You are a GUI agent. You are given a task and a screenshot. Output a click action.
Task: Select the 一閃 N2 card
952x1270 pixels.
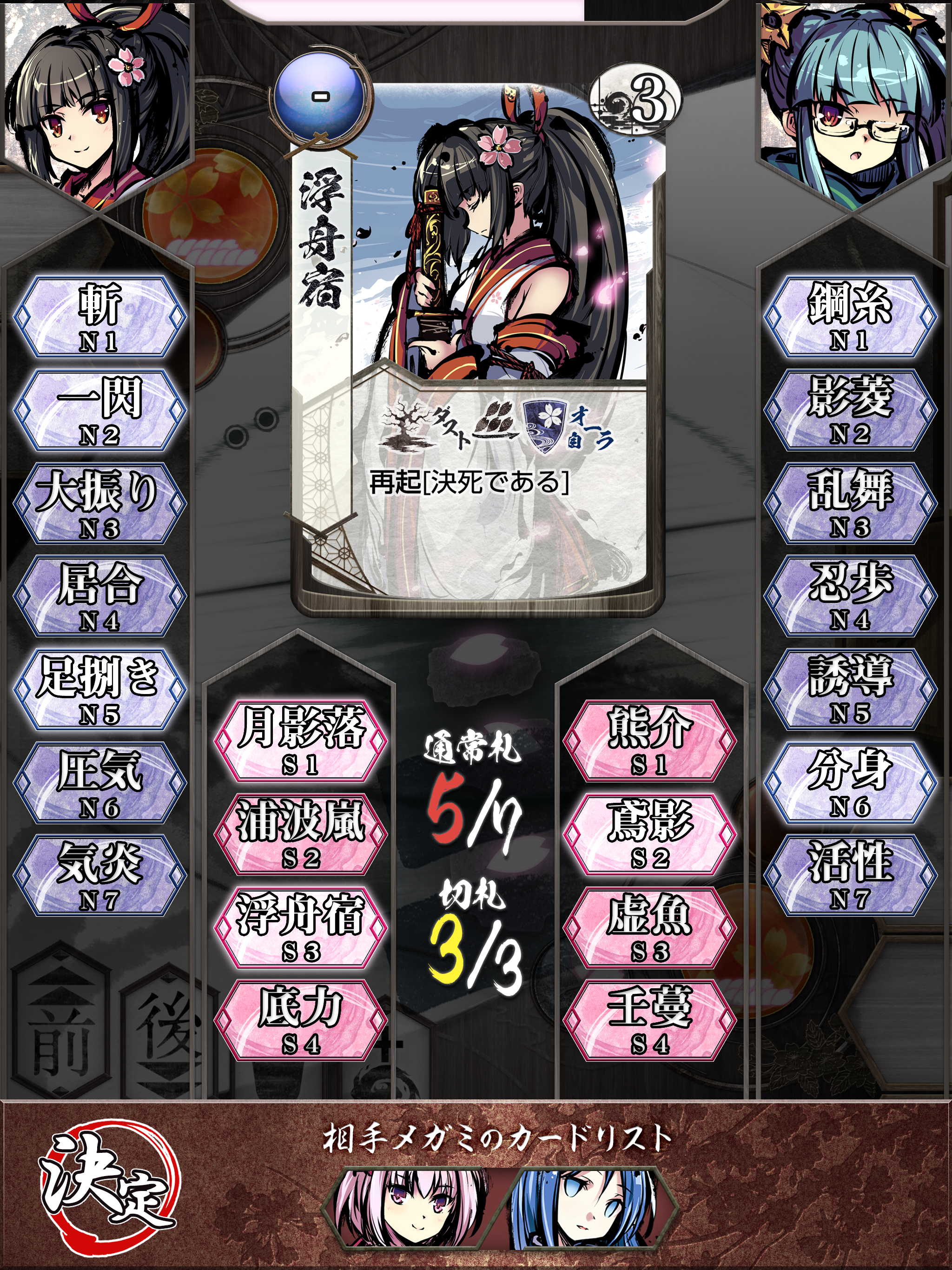click(x=100, y=411)
